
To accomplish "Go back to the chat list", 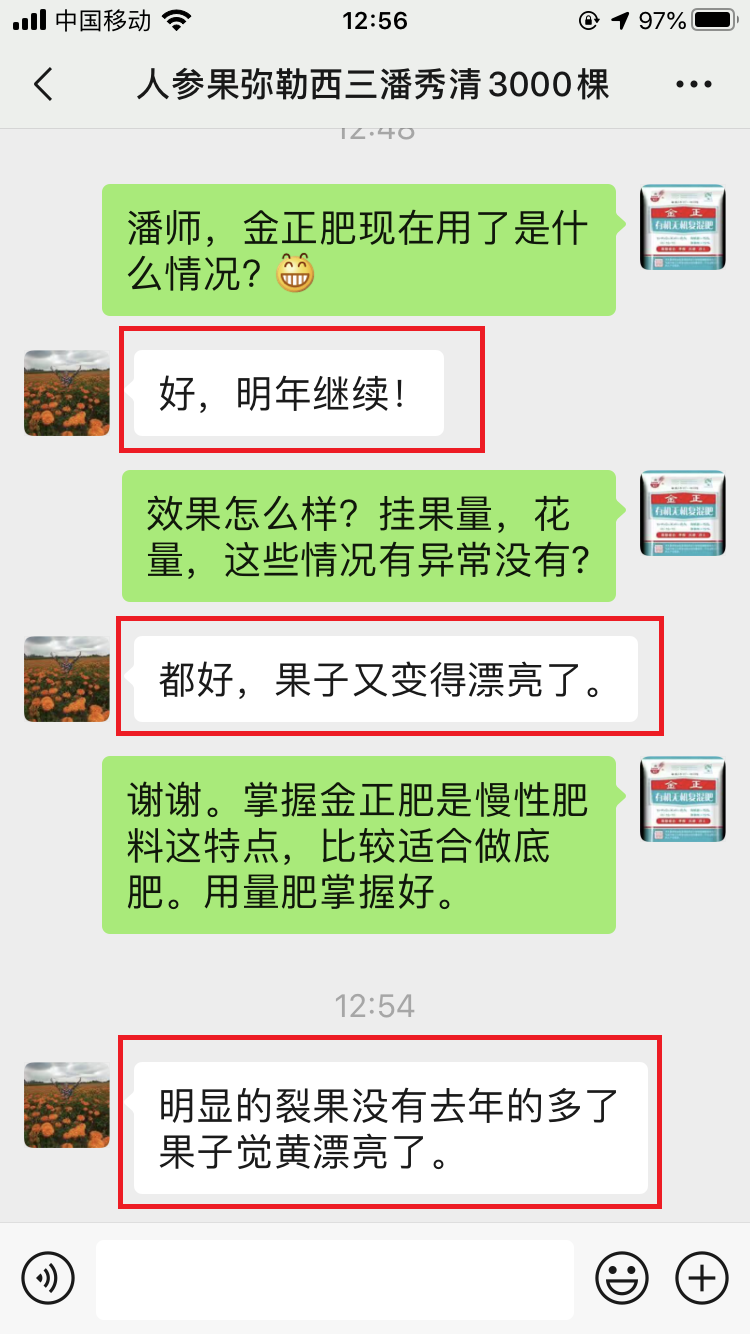I will point(43,85).
